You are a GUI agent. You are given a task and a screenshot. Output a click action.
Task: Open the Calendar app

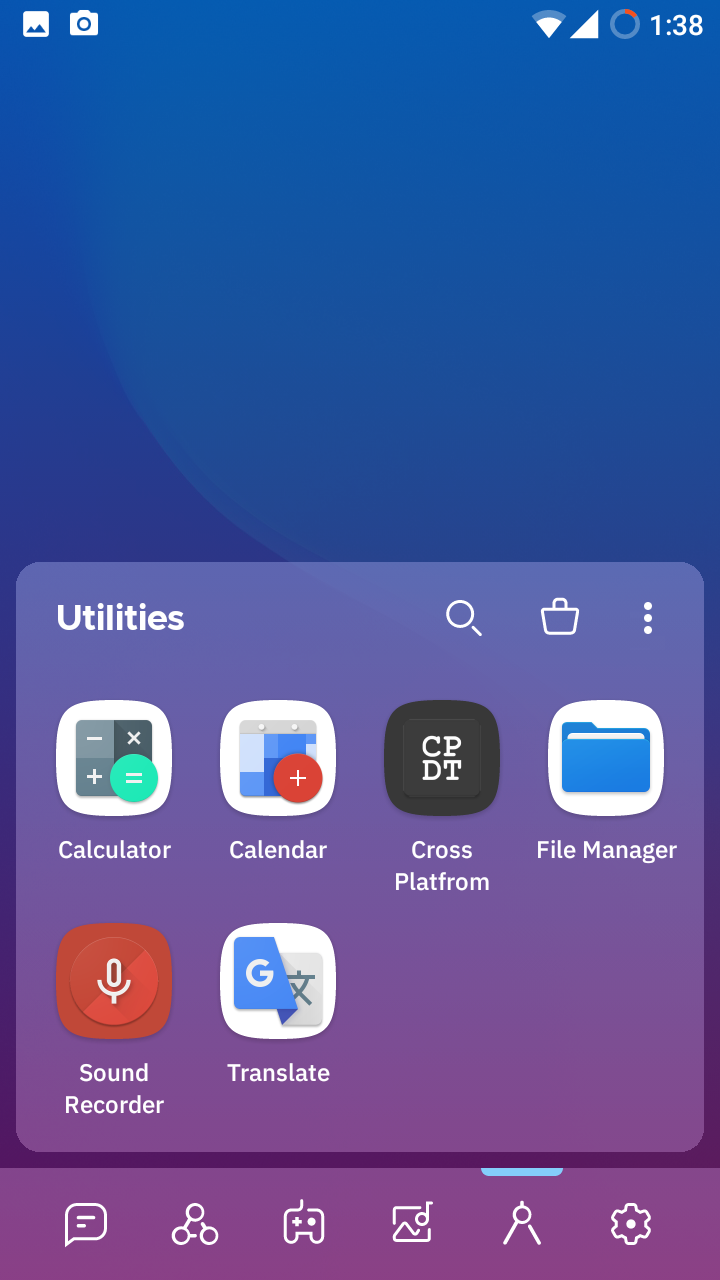tap(278, 758)
